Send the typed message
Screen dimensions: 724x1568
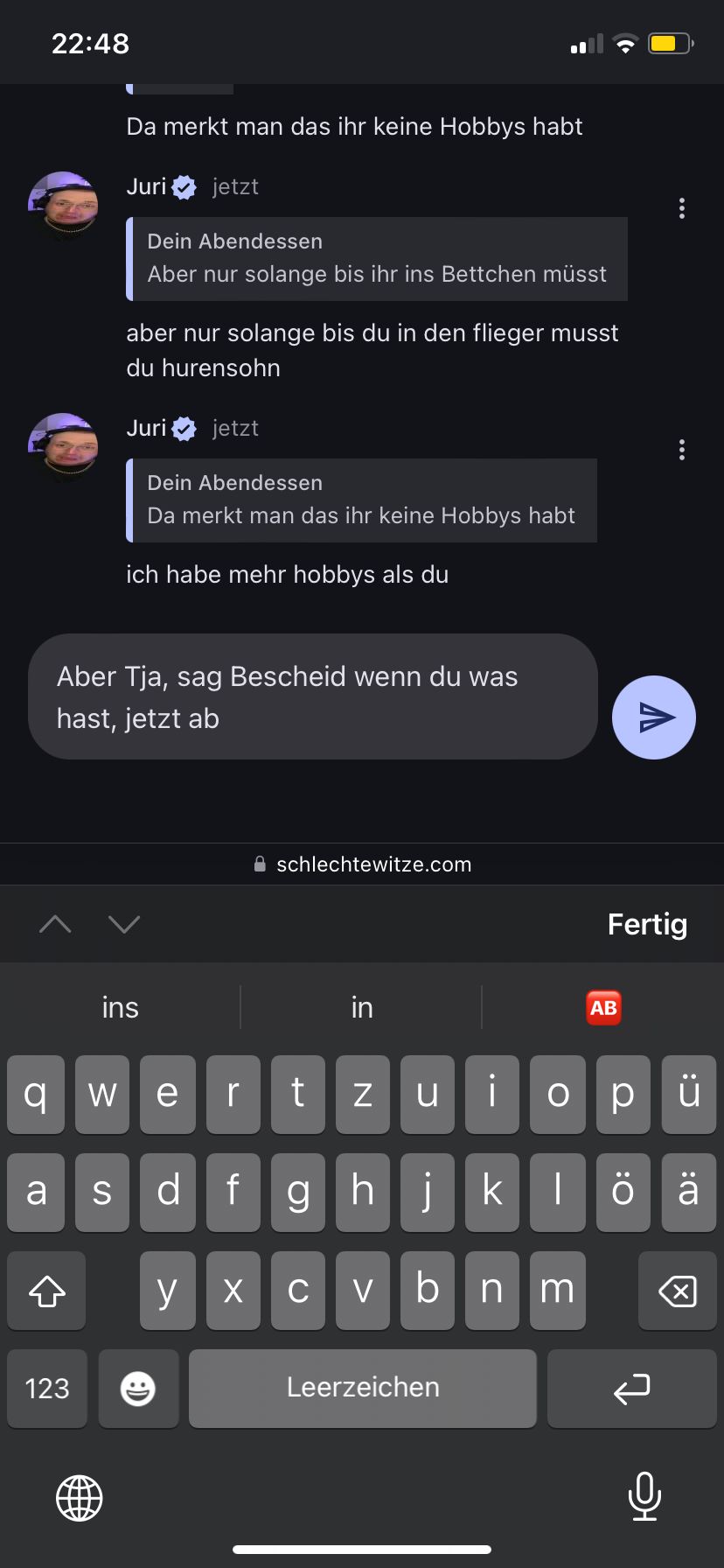click(x=653, y=717)
